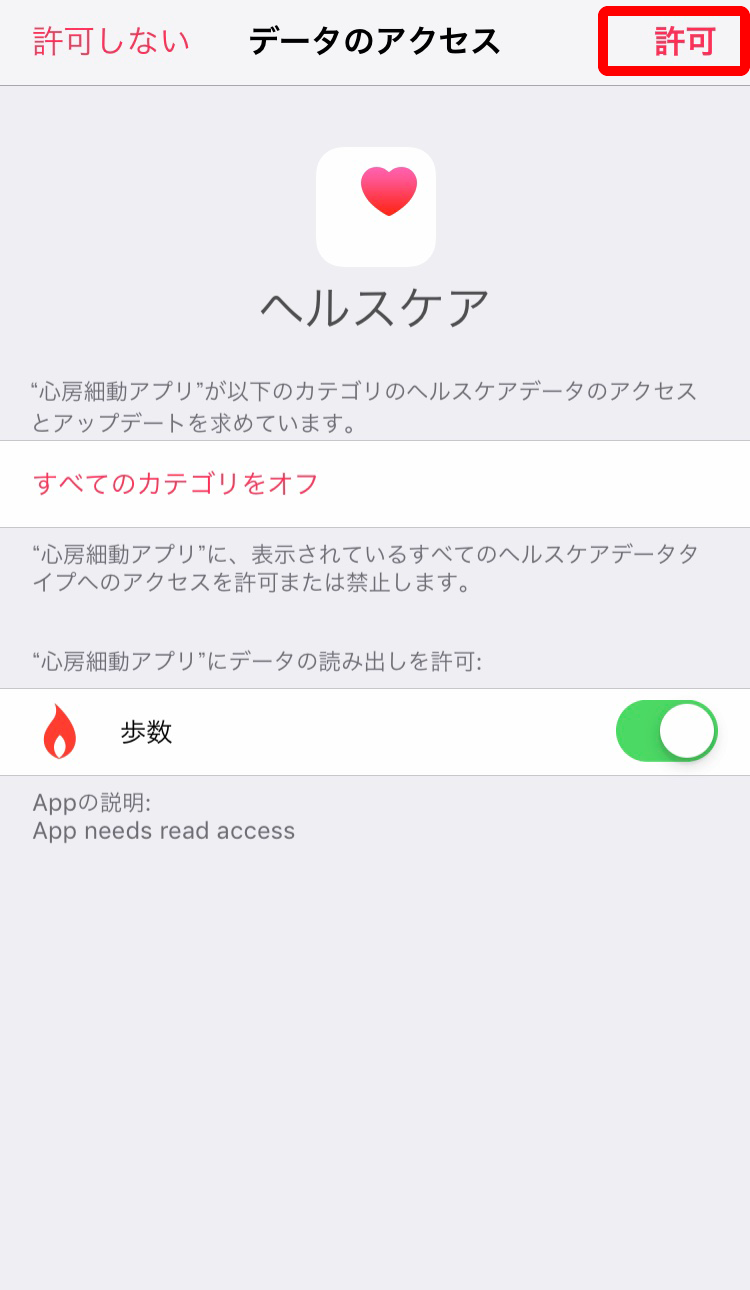Click the App needs read access description
This screenshot has height=1290, width=750.
pyautogui.click(x=163, y=830)
